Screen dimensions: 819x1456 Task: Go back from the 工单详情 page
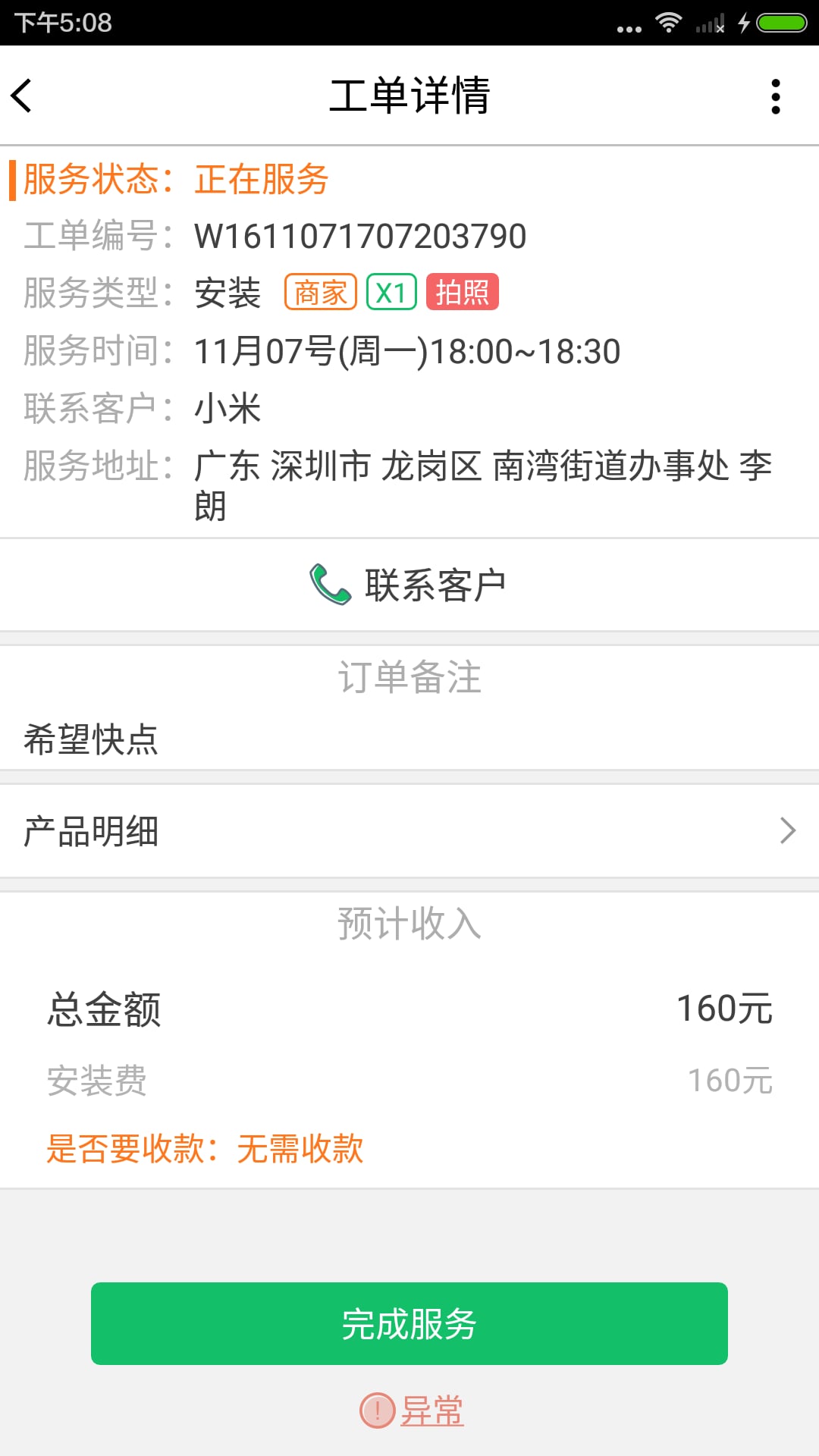23,96
